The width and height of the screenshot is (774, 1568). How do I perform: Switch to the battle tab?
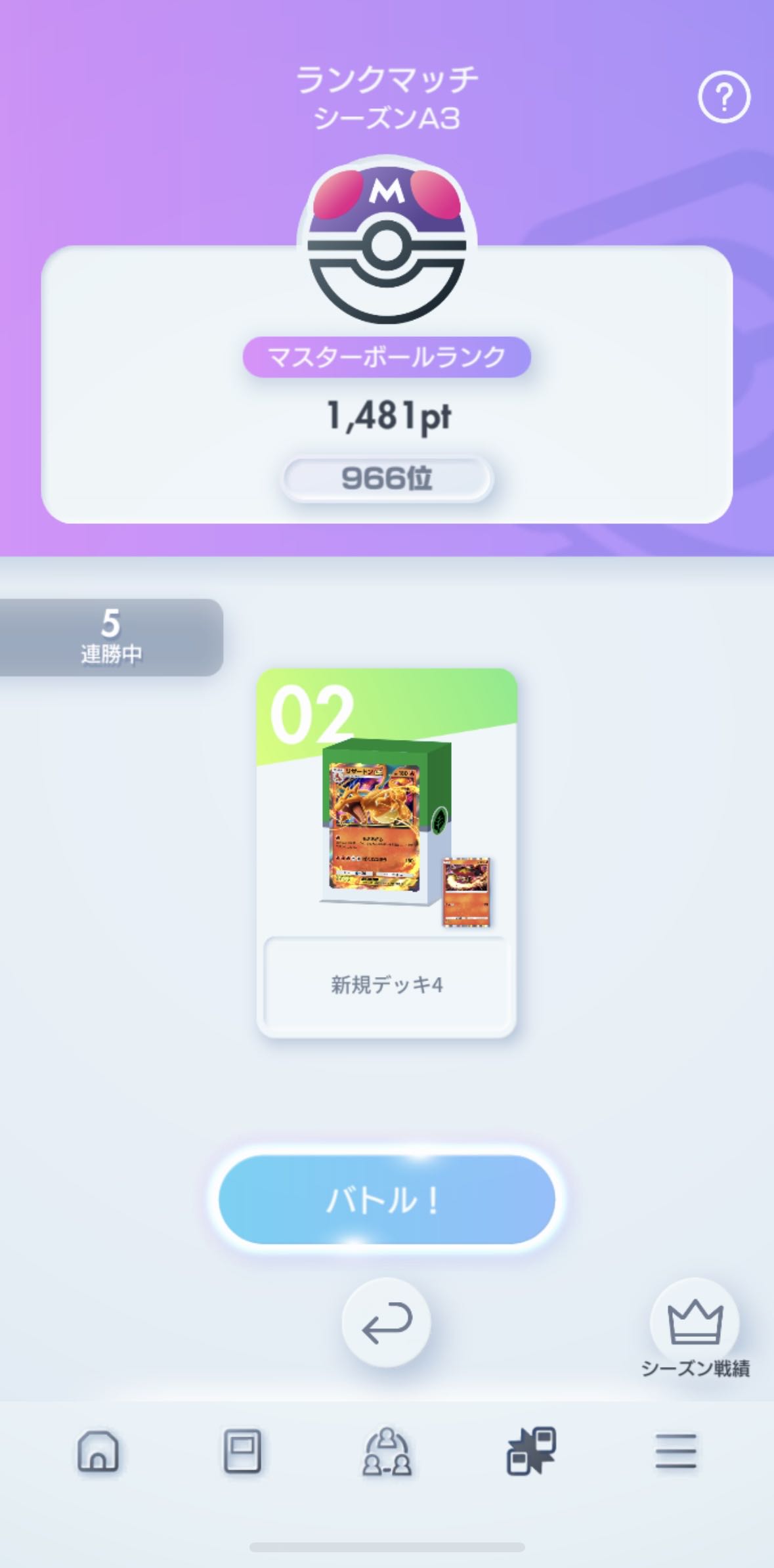pos(531,1450)
